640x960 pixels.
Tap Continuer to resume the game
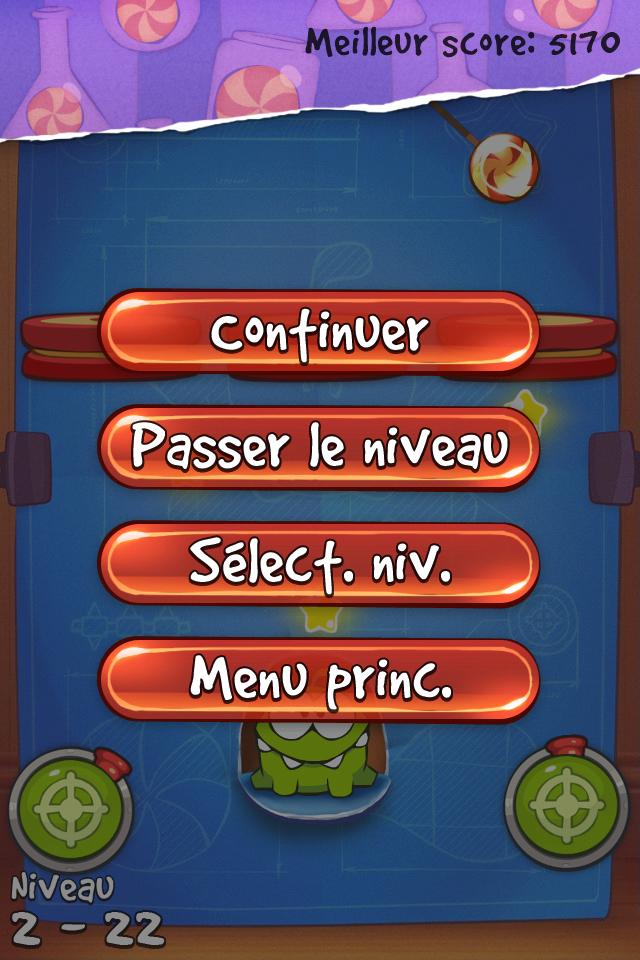(x=319, y=332)
